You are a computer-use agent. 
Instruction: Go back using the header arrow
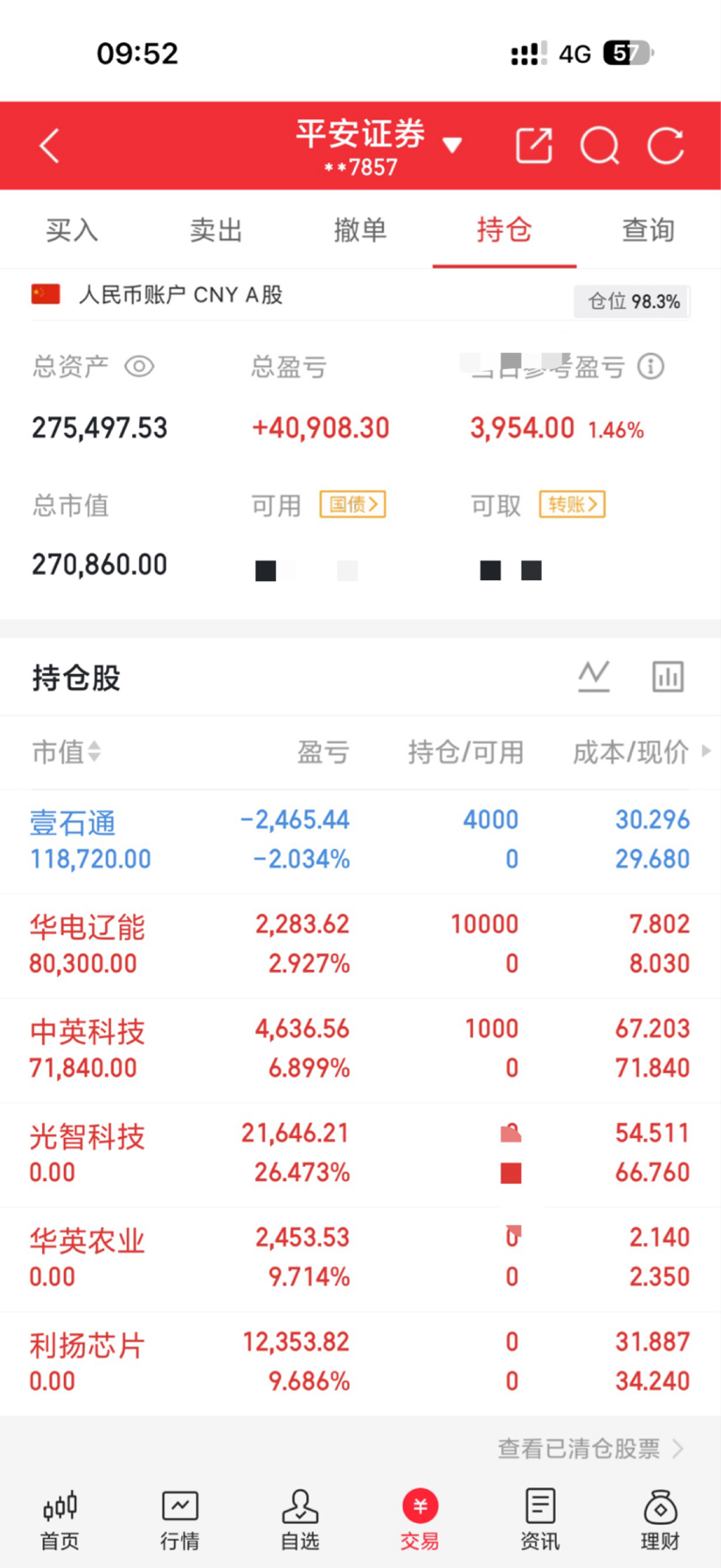50,146
